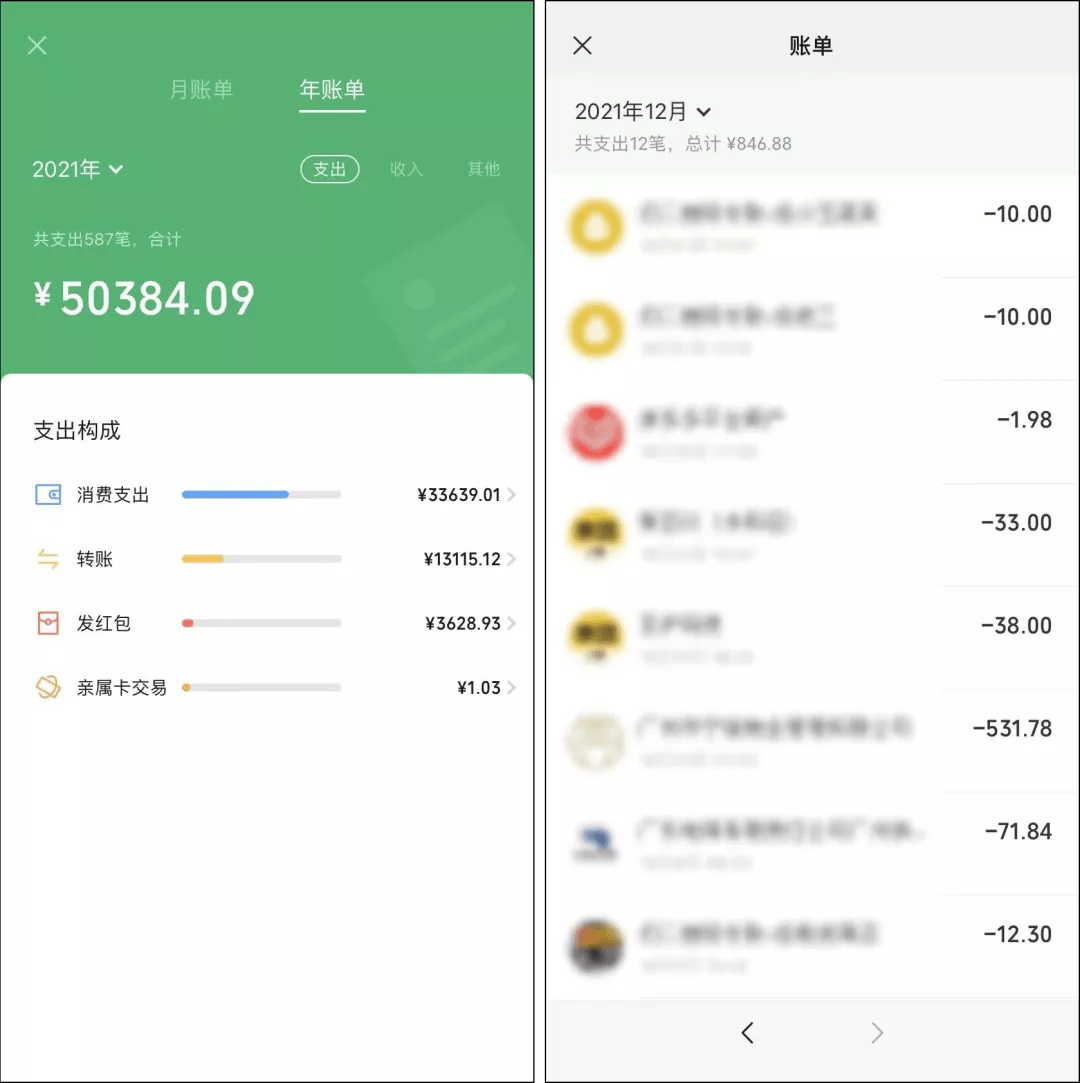View 发红包 spending details

click(275, 623)
